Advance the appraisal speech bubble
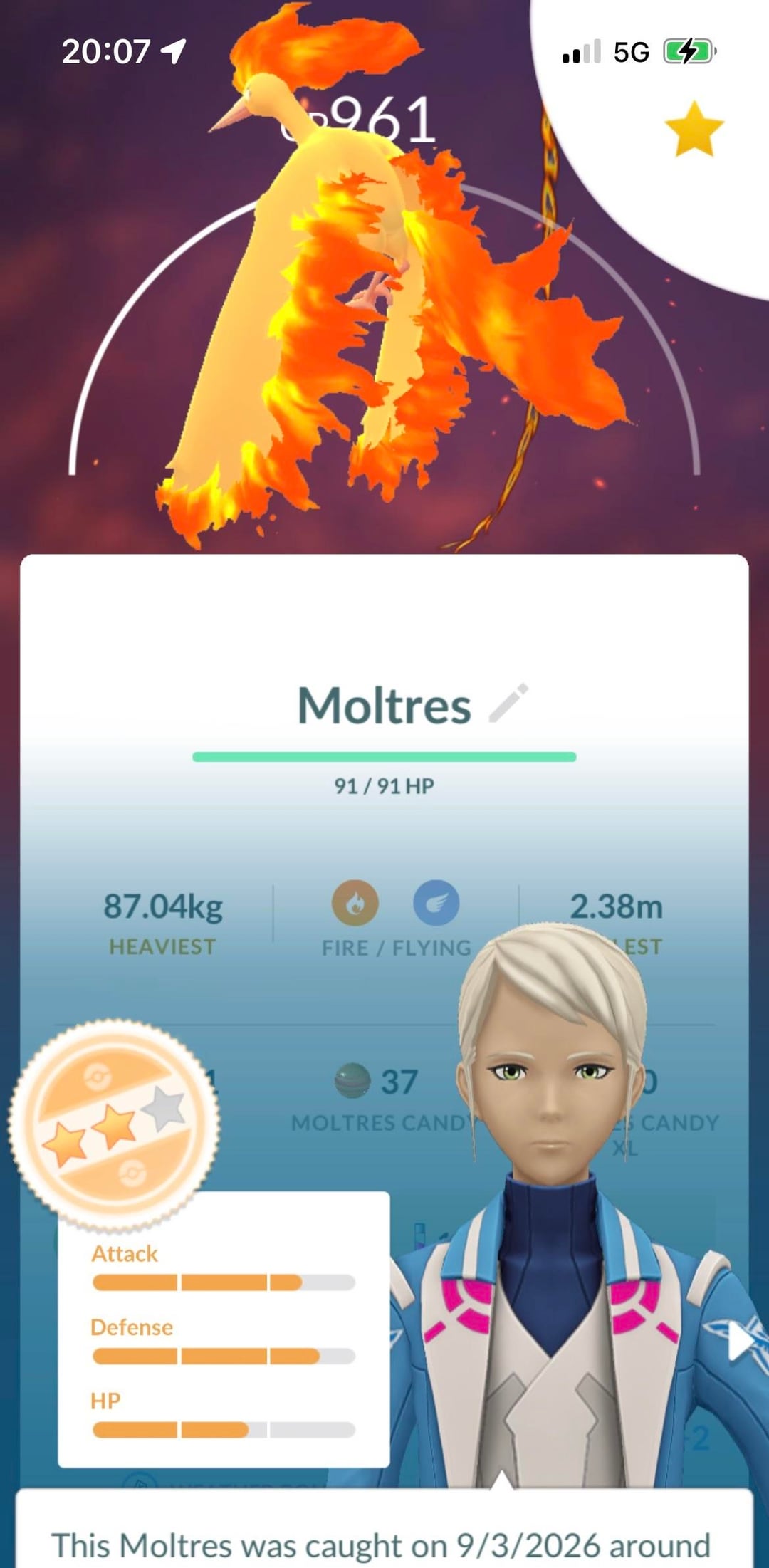Screen dimensions: 769x1568 pyautogui.click(x=384, y=1538)
